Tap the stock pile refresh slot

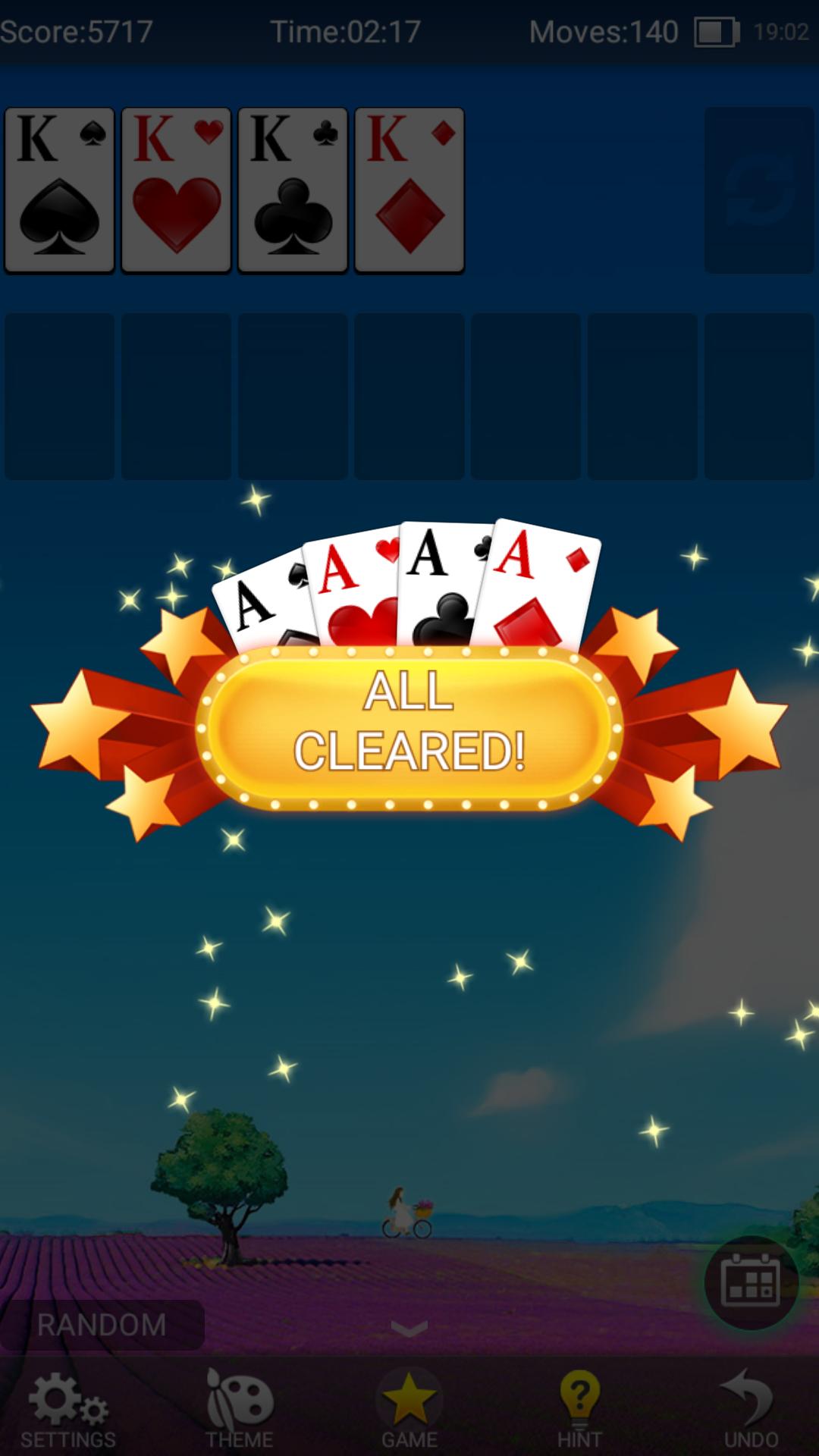coord(759,190)
